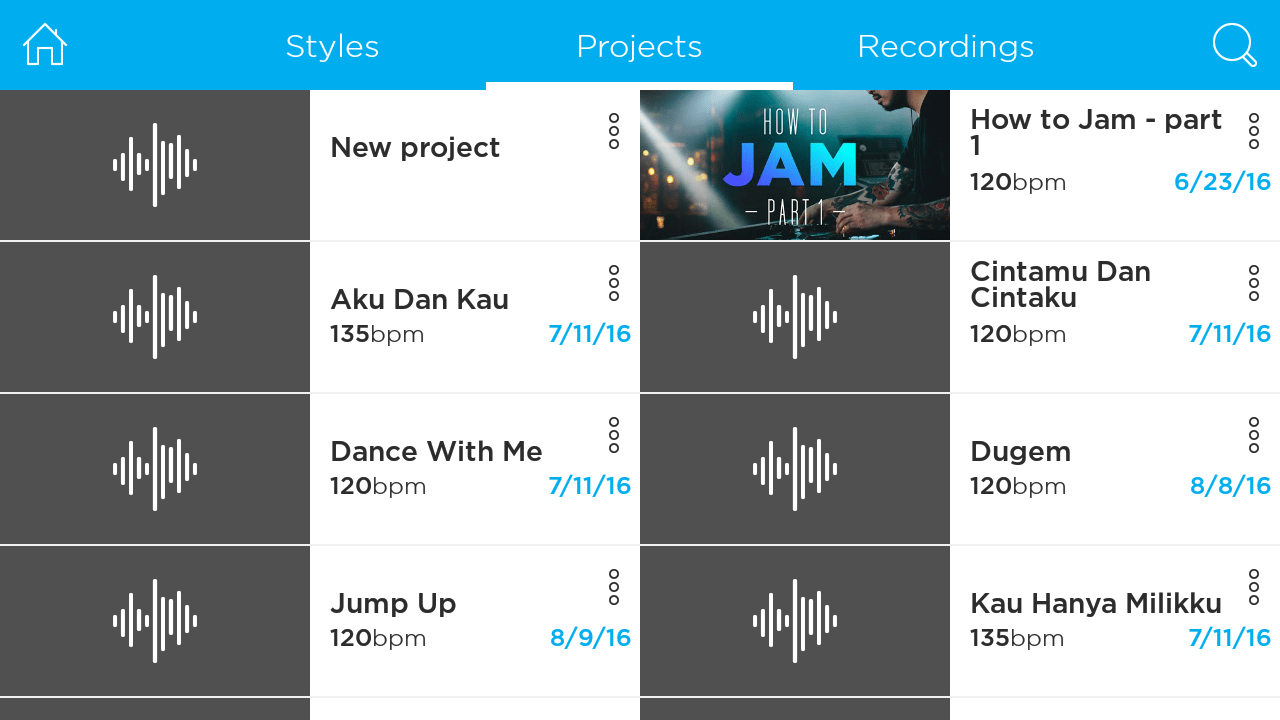The image size is (1280, 720).
Task: Show more options for Jump Up
Action: tap(614, 587)
